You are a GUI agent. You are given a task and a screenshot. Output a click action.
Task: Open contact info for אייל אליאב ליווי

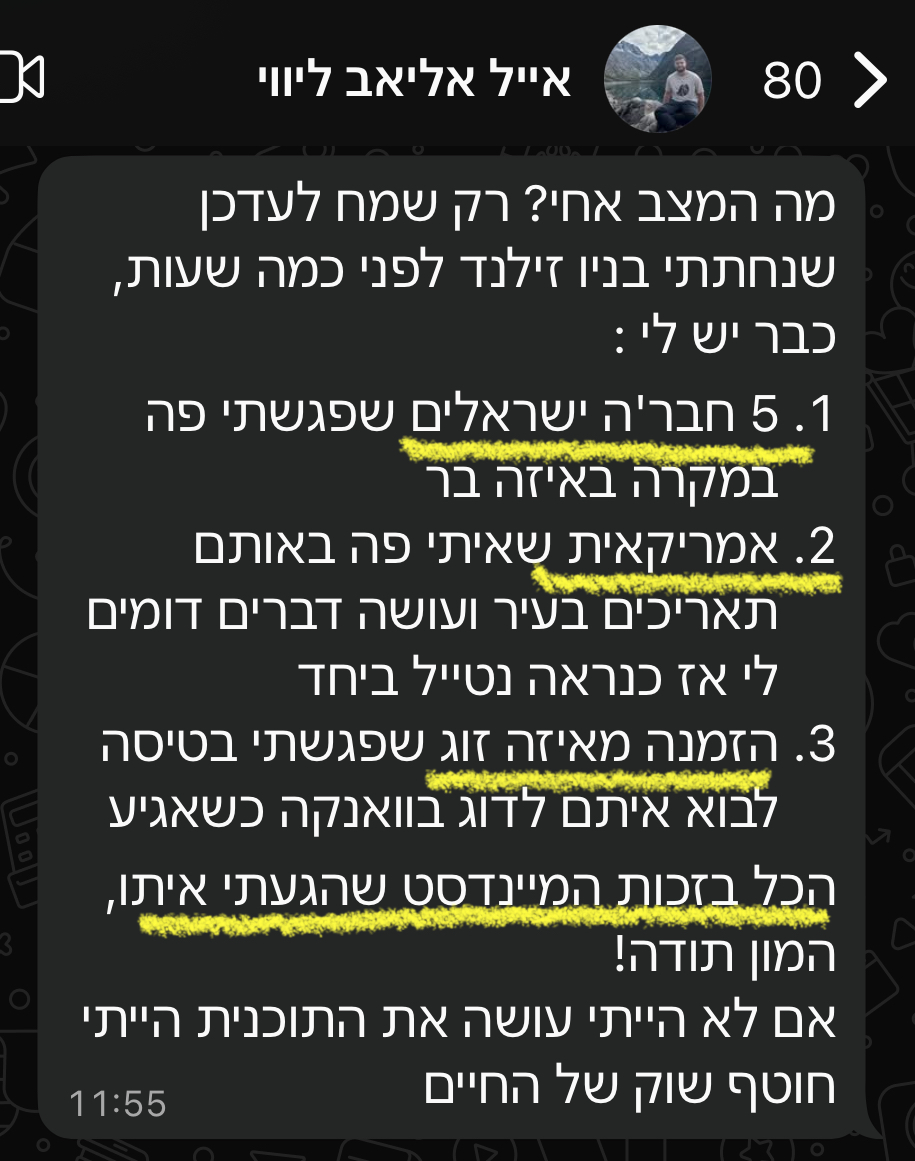pyautogui.click(x=413, y=79)
